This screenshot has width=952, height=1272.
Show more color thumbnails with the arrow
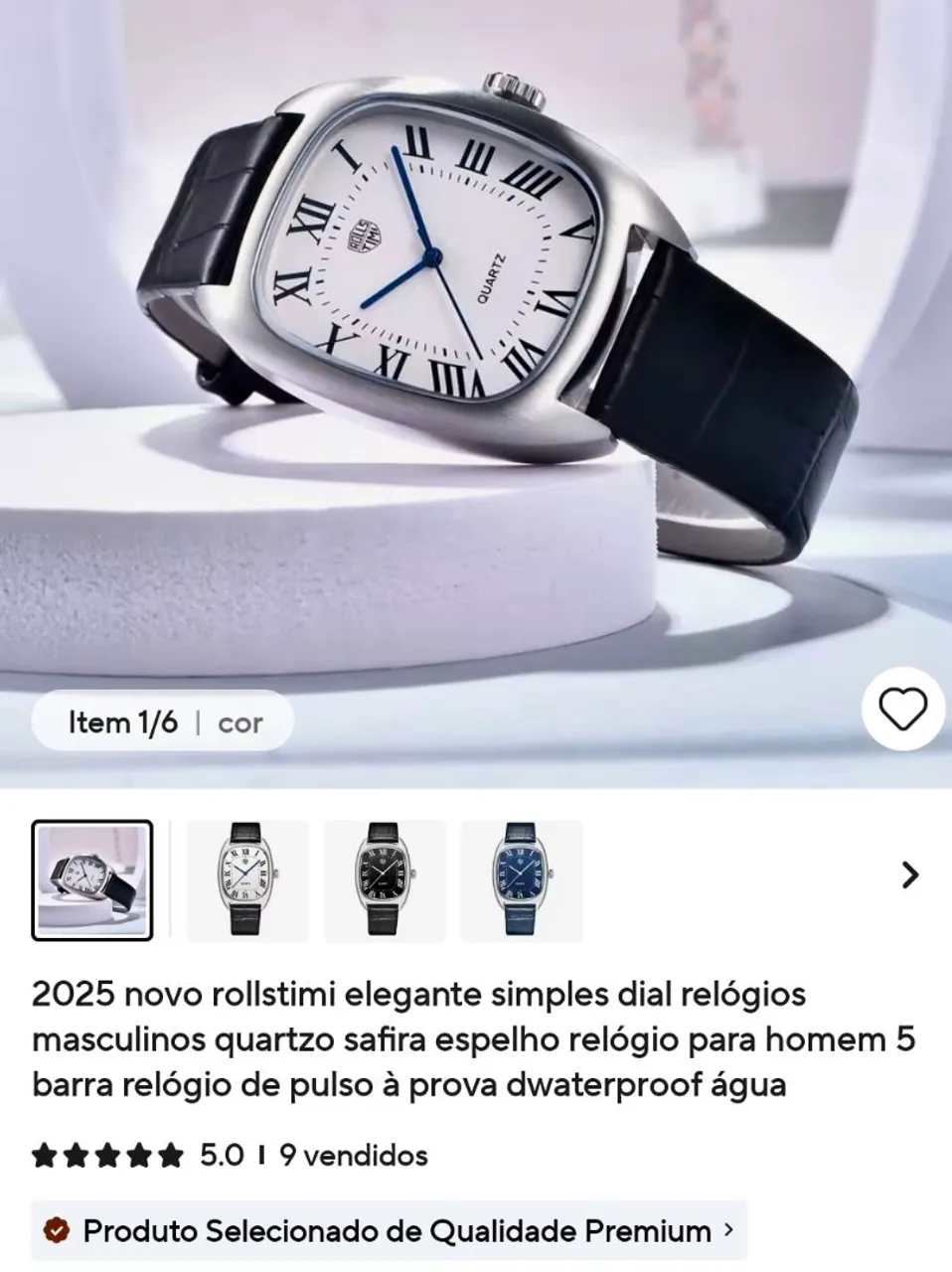(909, 875)
